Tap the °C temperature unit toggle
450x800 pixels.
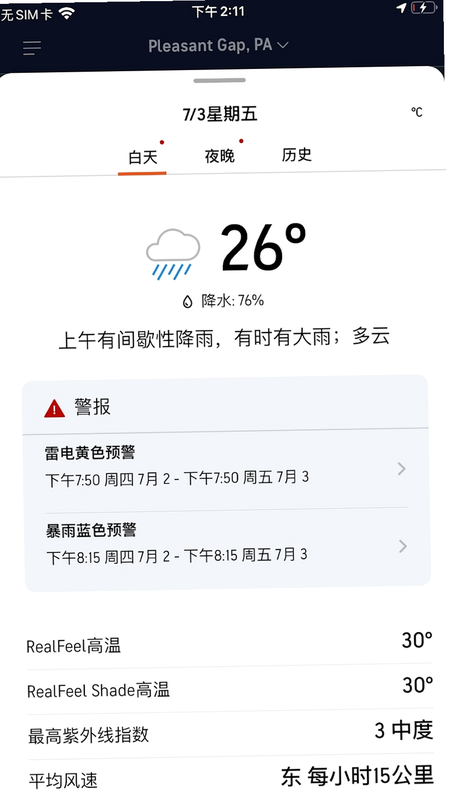coord(417,112)
